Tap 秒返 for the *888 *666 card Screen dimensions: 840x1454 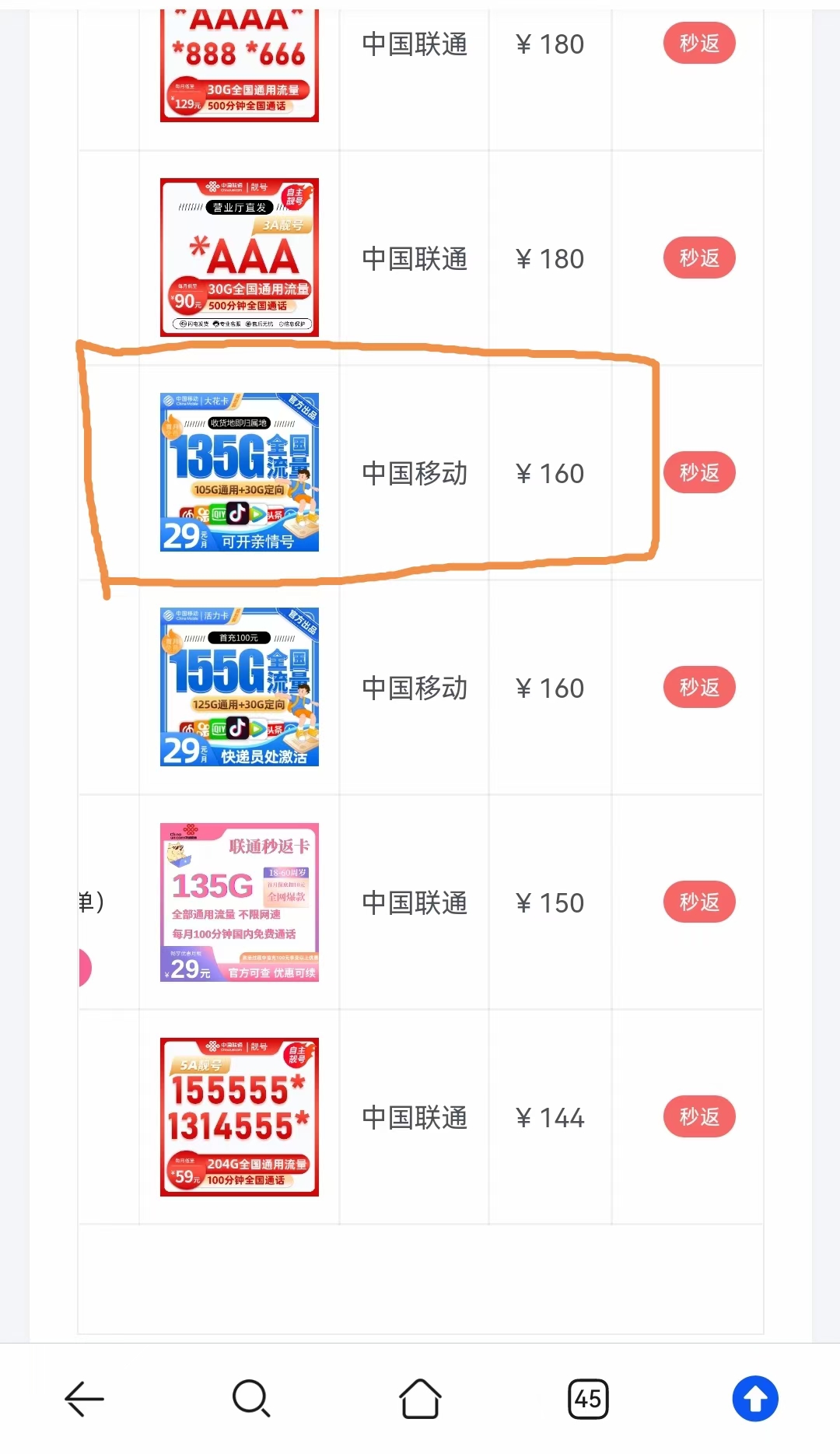pos(699,44)
